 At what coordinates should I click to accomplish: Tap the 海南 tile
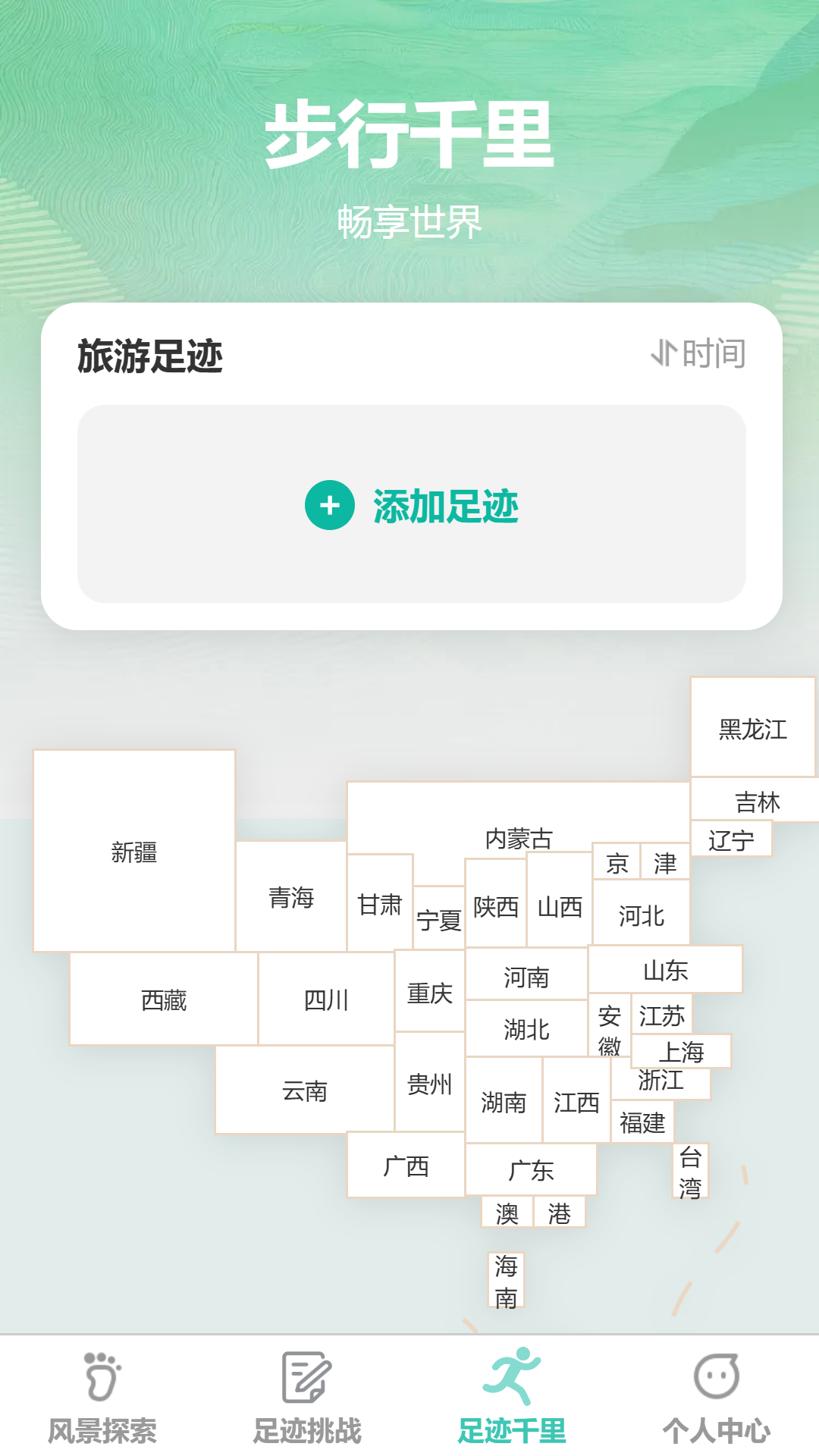click(x=506, y=1280)
